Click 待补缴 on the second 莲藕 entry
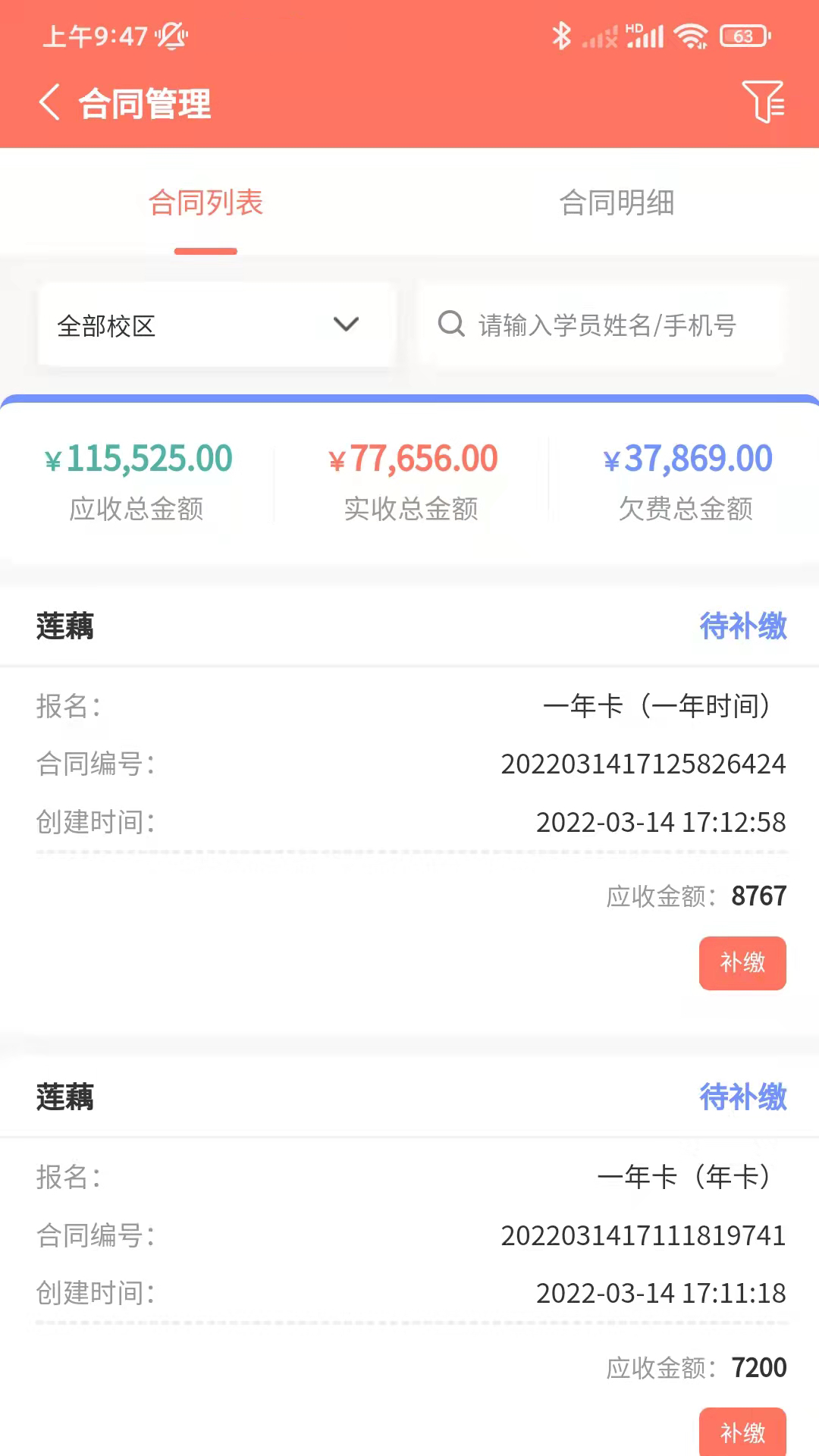 pos(744,1097)
